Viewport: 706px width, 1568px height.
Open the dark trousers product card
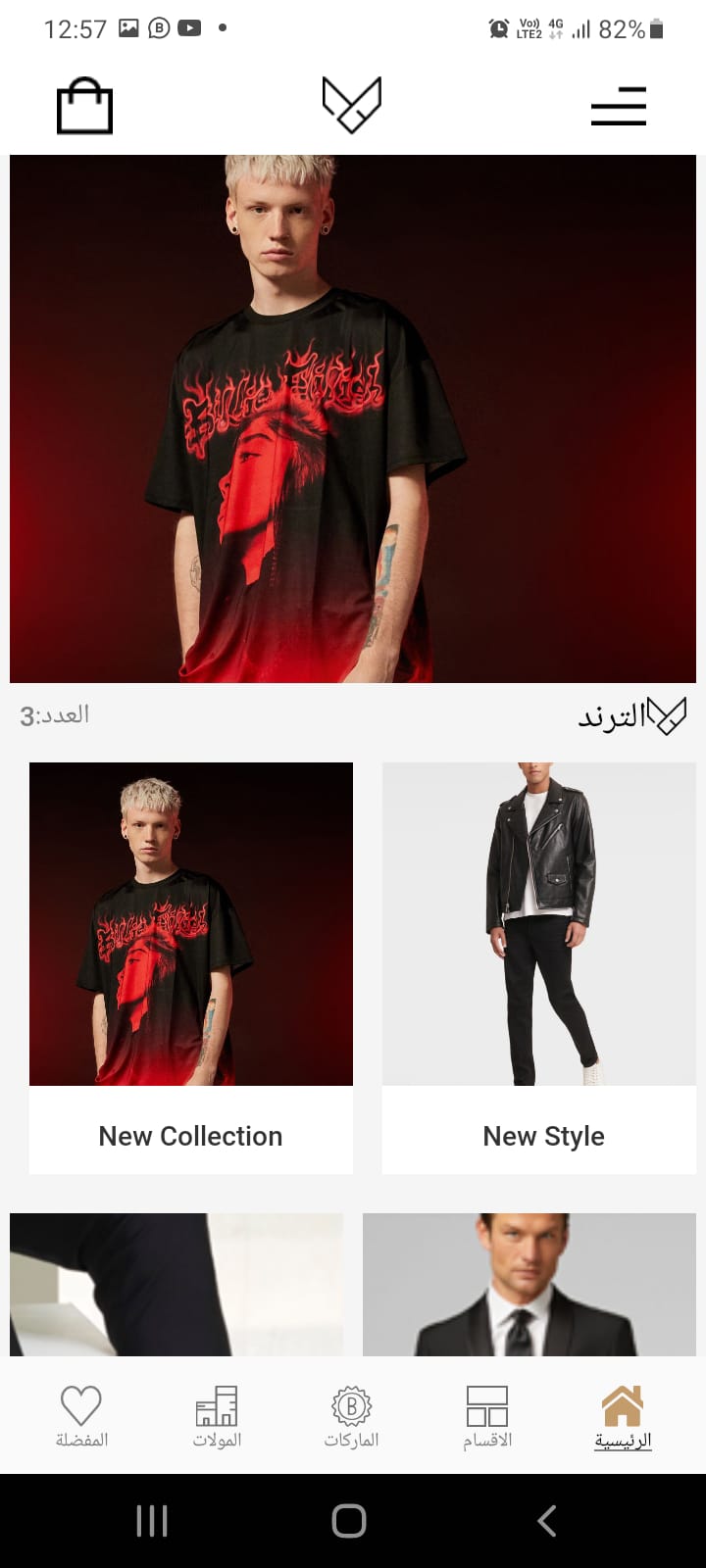click(176, 1284)
